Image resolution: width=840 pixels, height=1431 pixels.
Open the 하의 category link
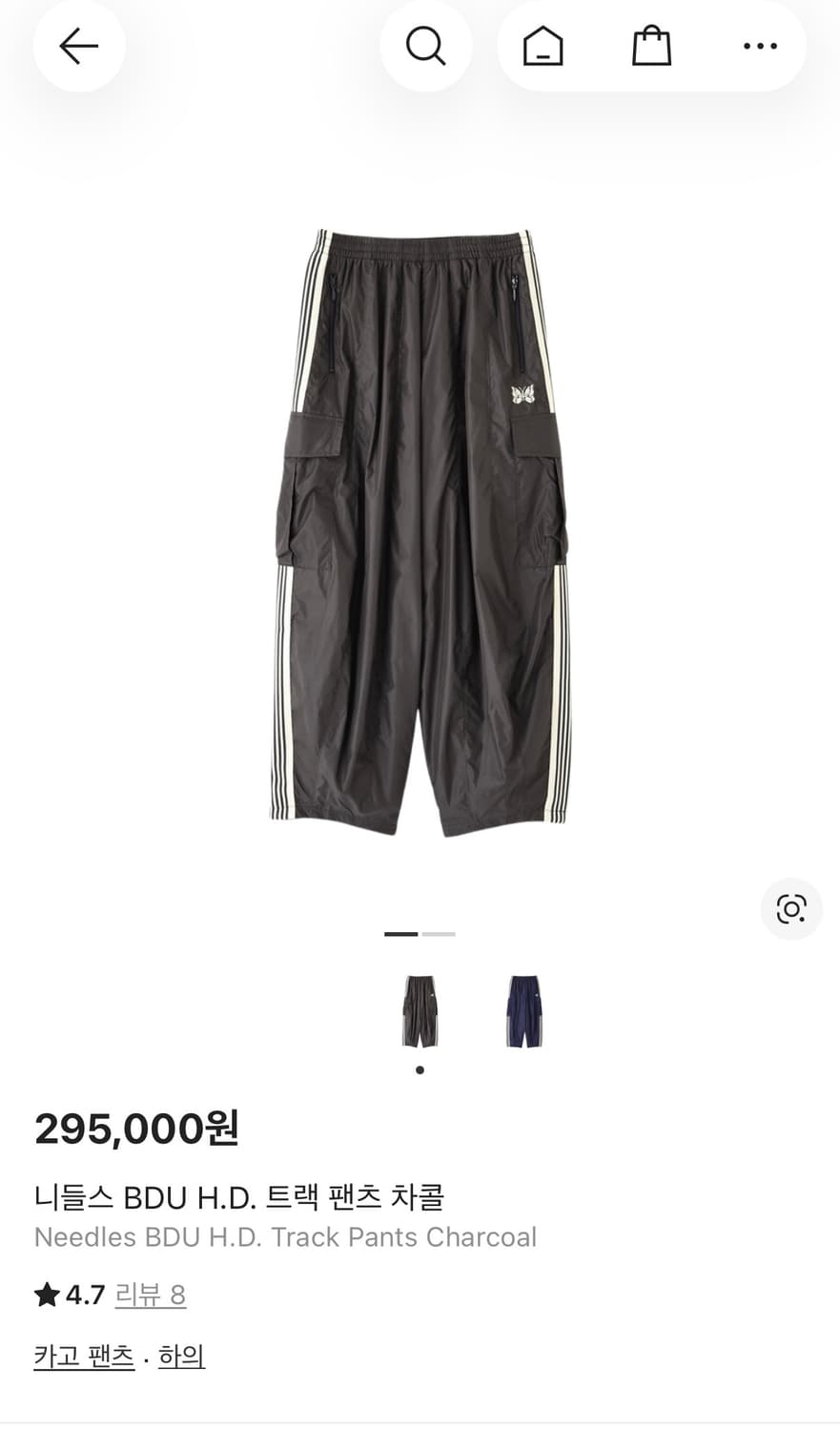(x=181, y=1356)
